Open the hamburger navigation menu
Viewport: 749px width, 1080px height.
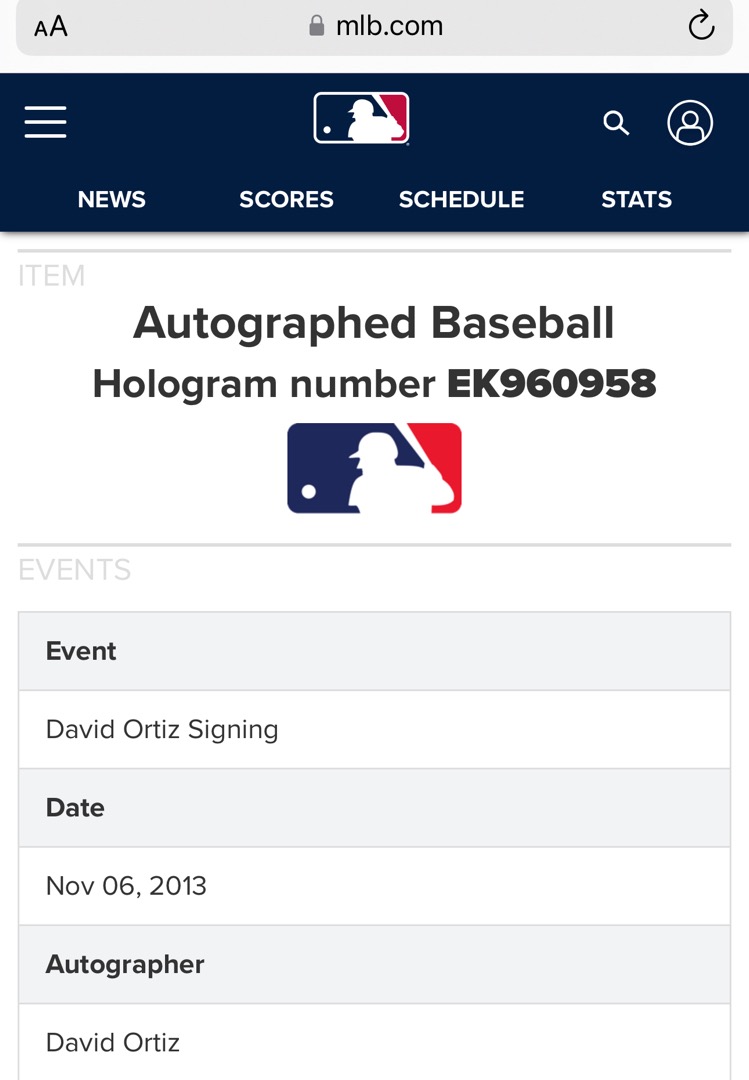tap(46, 122)
